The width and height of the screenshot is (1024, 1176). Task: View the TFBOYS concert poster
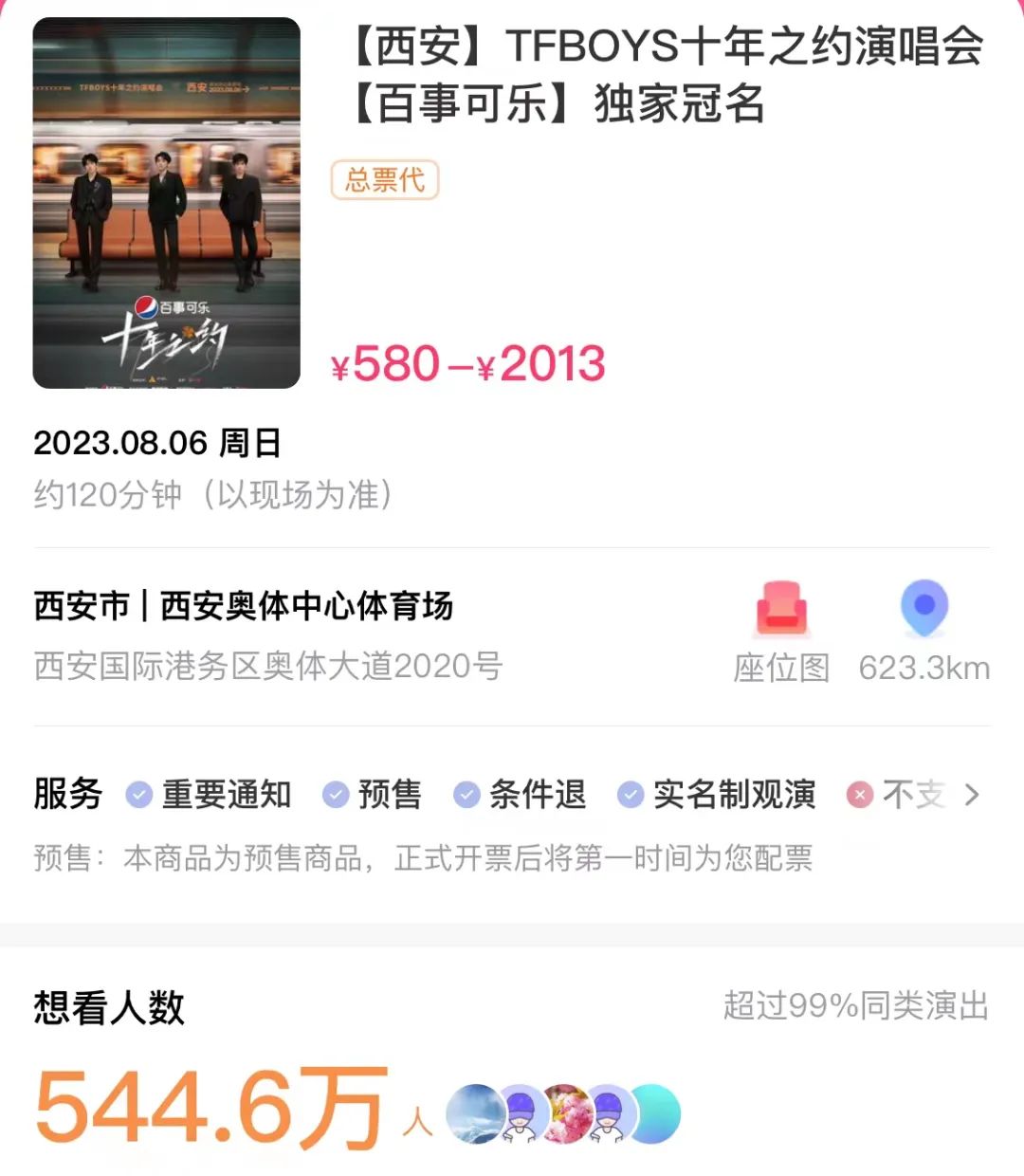[167, 203]
